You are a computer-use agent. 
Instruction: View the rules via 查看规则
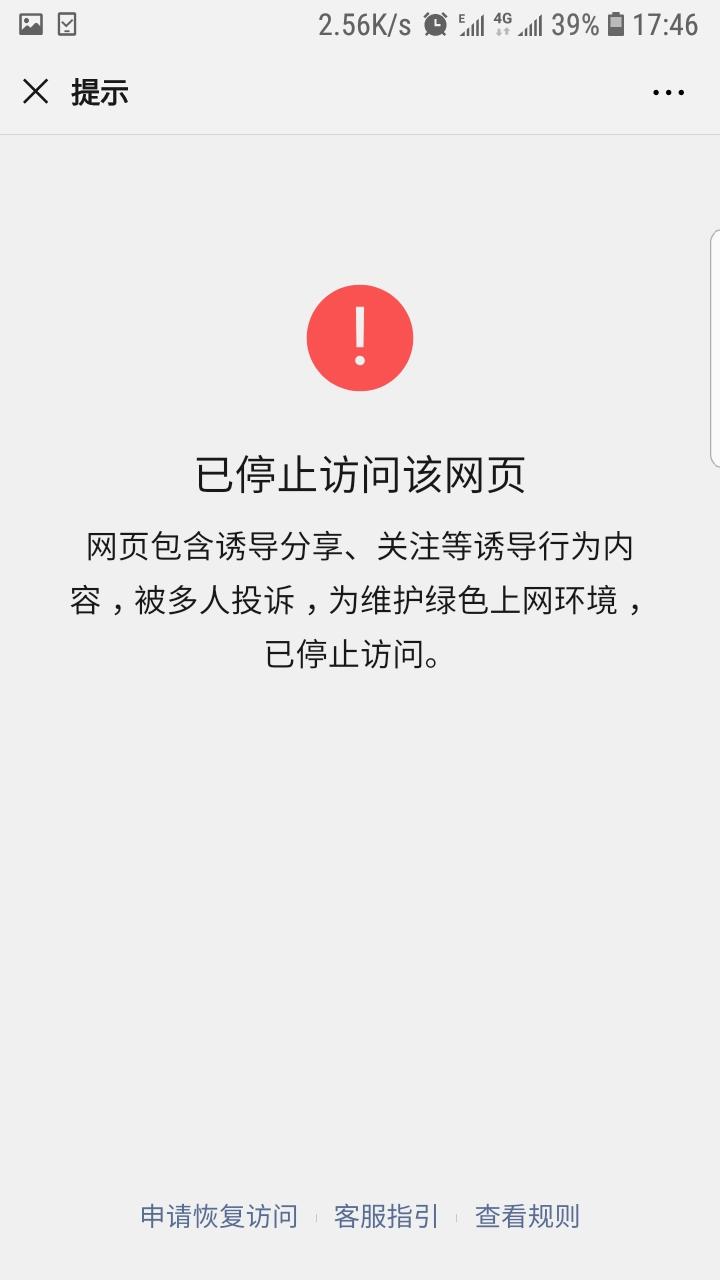pos(527,1216)
